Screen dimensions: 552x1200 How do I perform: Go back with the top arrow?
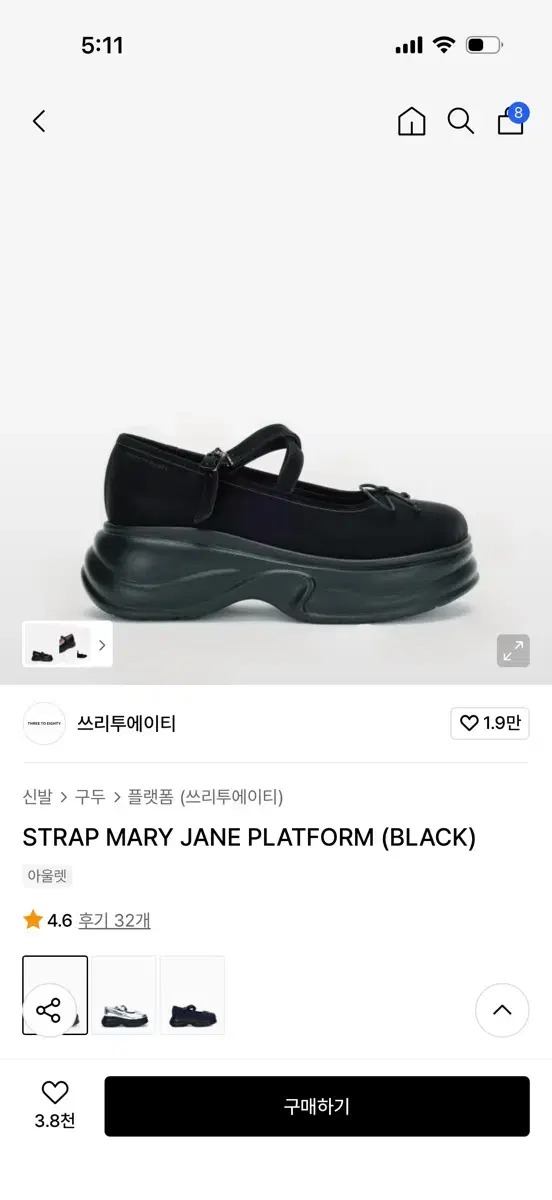tap(39, 122)
